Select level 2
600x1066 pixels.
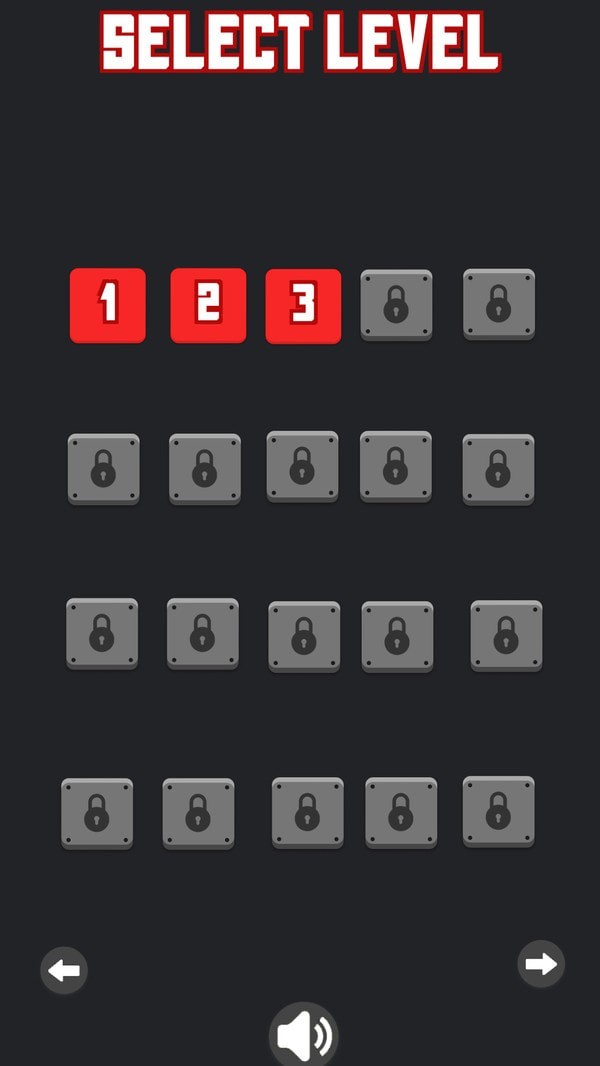pos(208,305)
